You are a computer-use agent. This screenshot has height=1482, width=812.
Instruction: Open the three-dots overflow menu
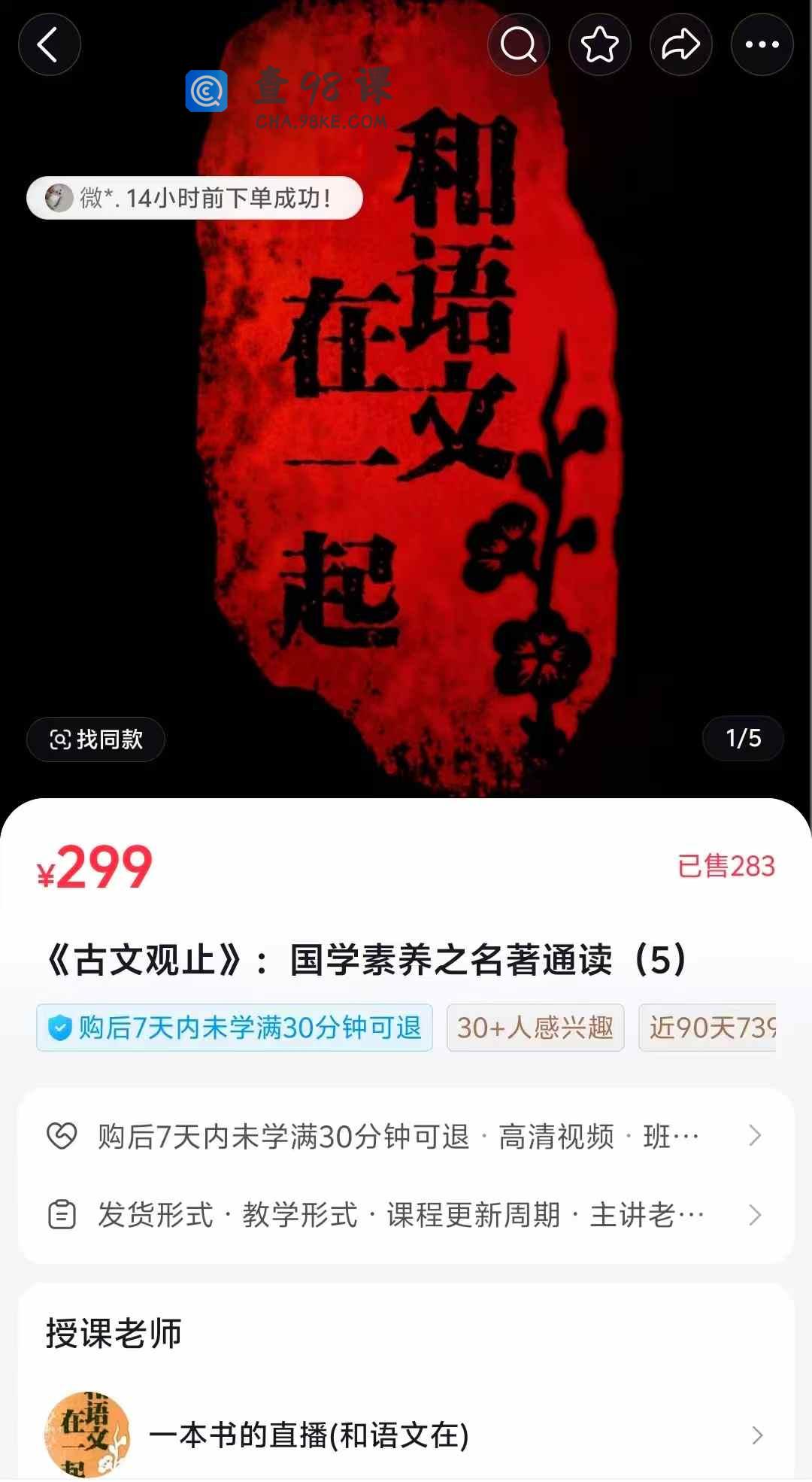(x=762, y=45)
